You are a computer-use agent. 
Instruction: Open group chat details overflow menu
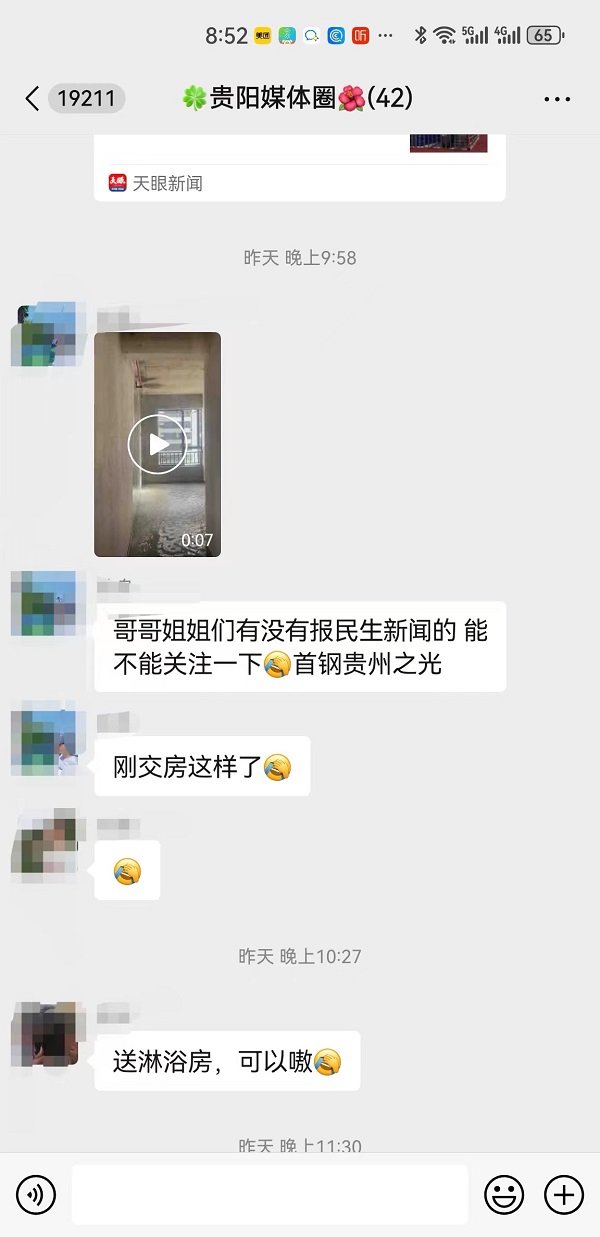556,99
